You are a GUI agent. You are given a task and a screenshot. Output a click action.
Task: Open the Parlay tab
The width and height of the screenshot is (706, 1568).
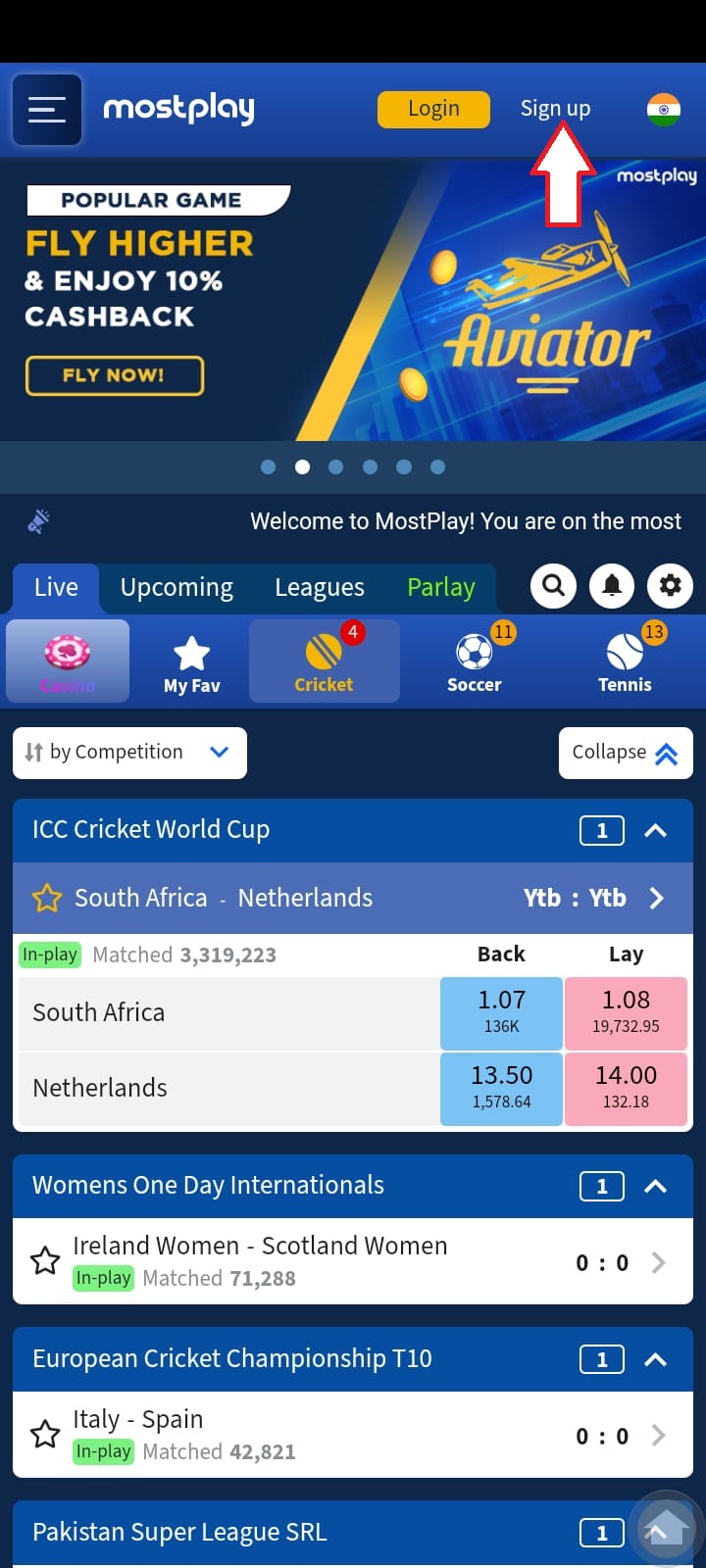[x=441, y=588]
